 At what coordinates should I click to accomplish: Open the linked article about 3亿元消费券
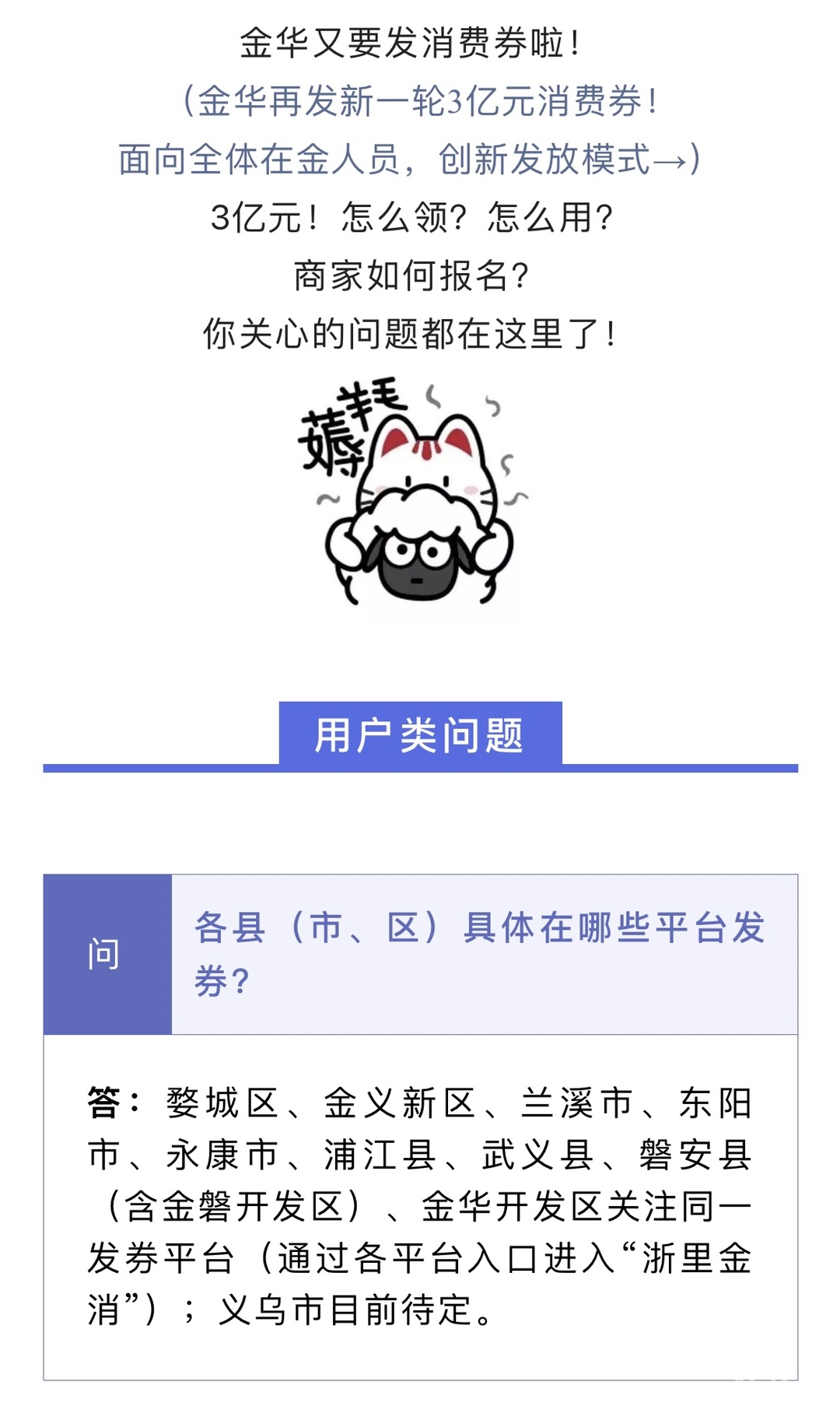420,102
